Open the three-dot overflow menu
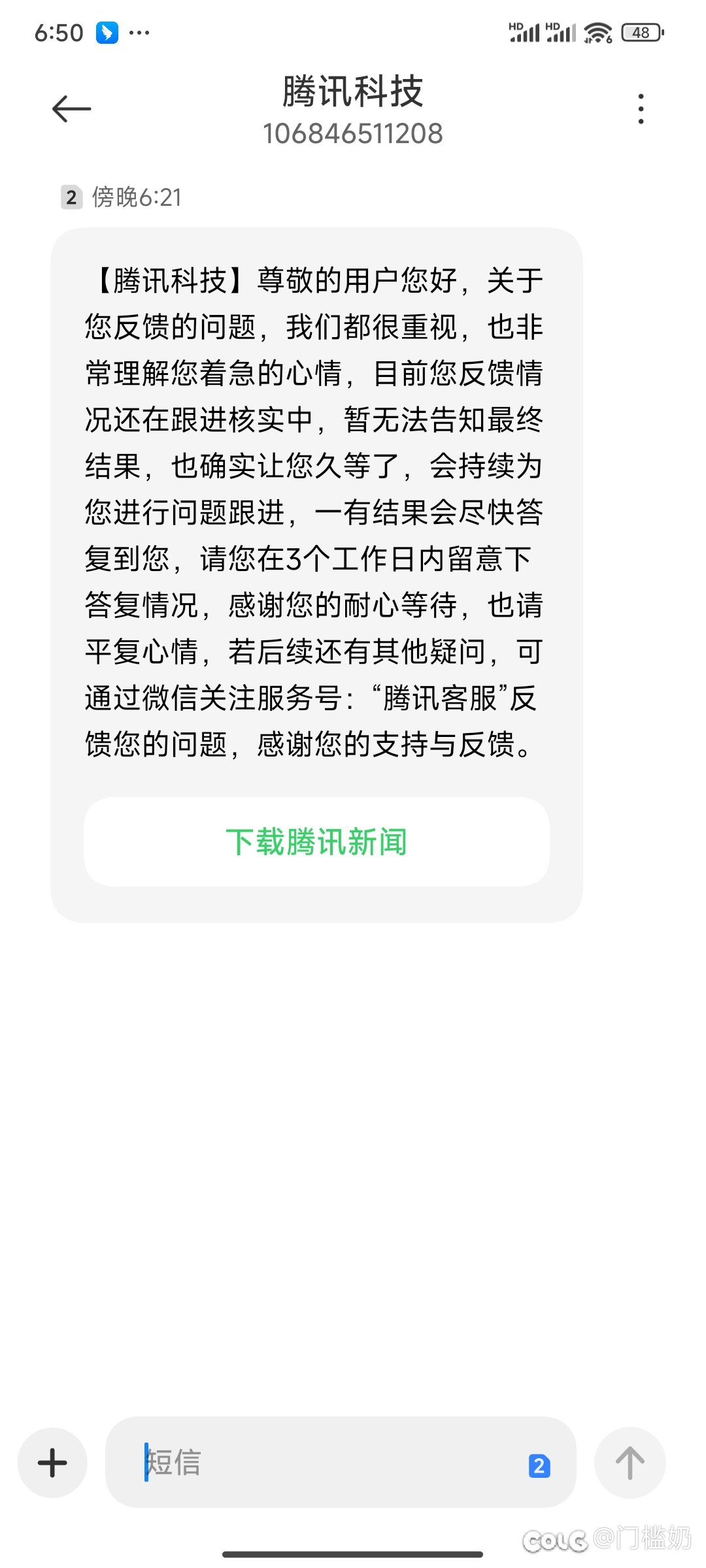 641,108
